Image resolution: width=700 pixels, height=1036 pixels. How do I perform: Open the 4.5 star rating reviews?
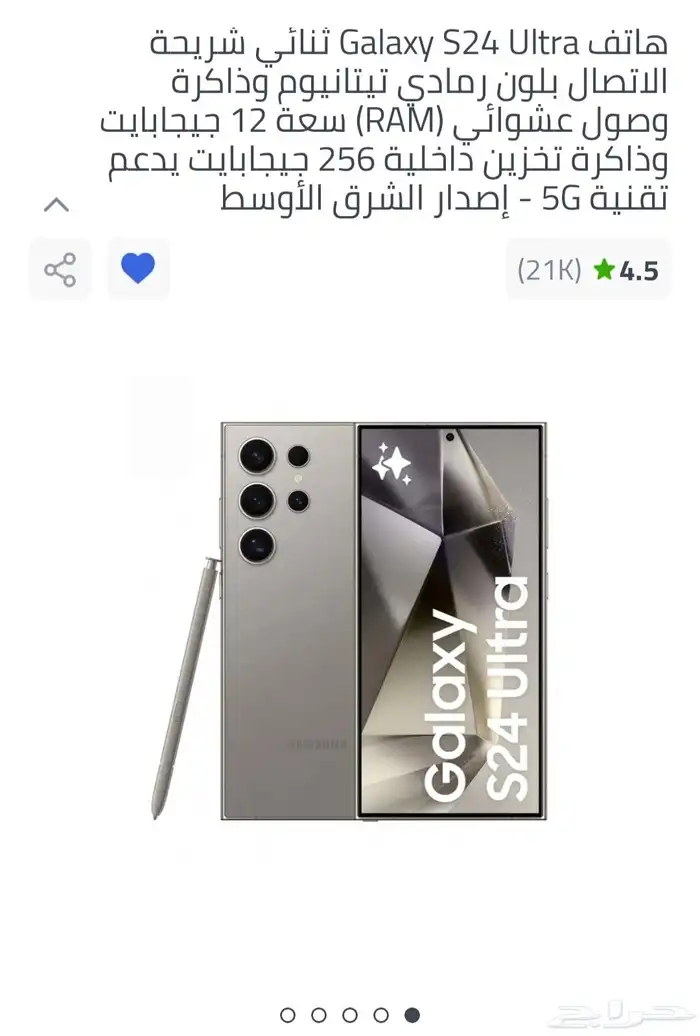588,270
